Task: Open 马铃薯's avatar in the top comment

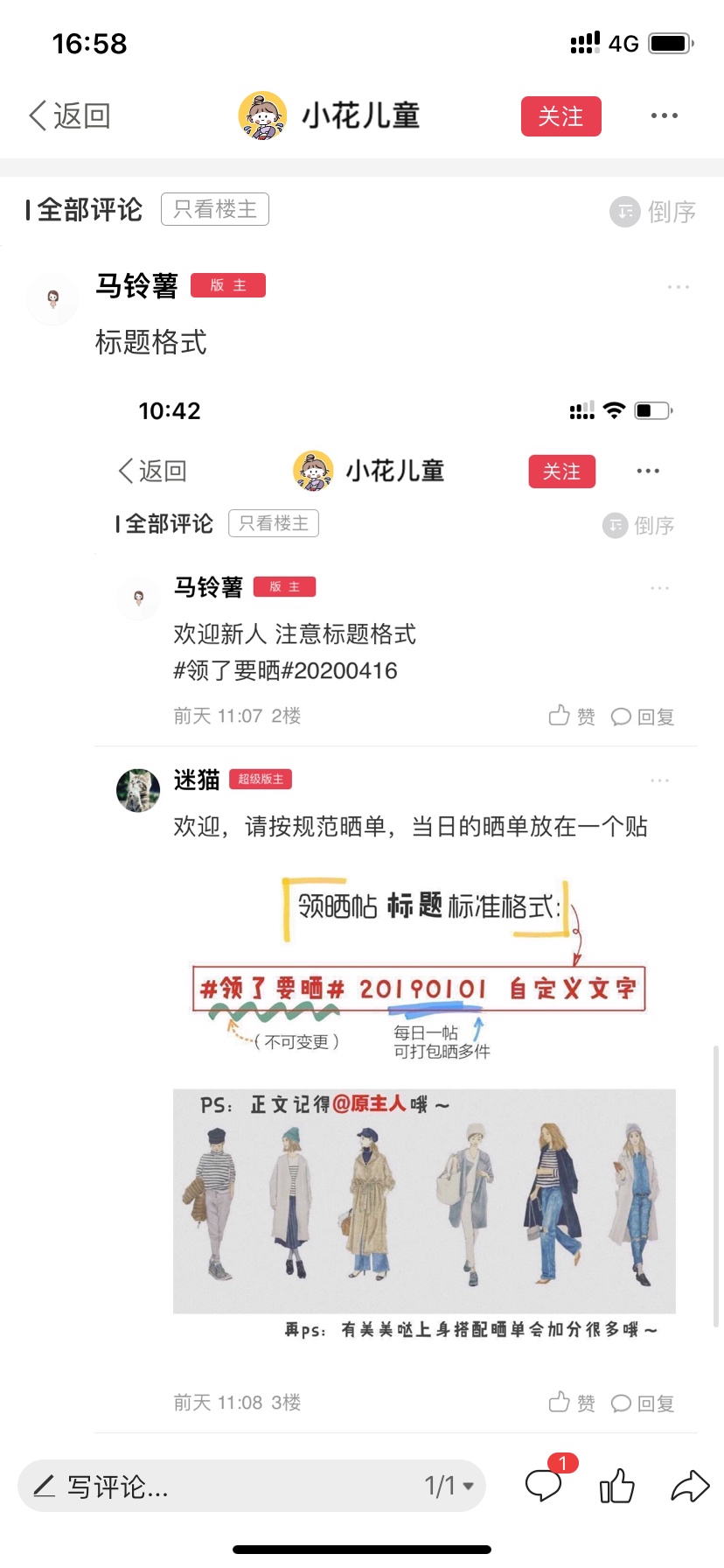Action: [x=52, y=299]
